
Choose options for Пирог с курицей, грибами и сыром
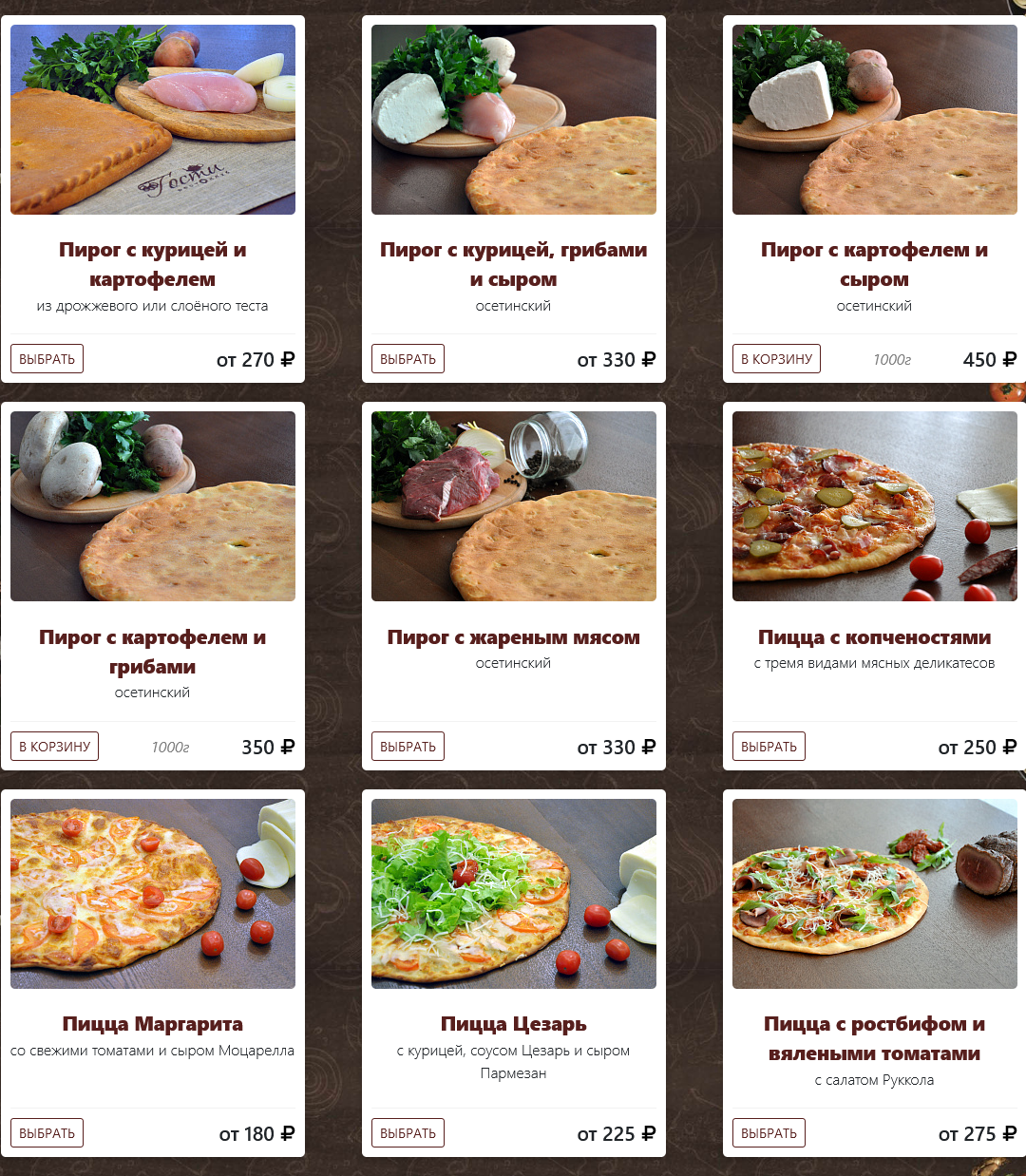tap(408, 359)
